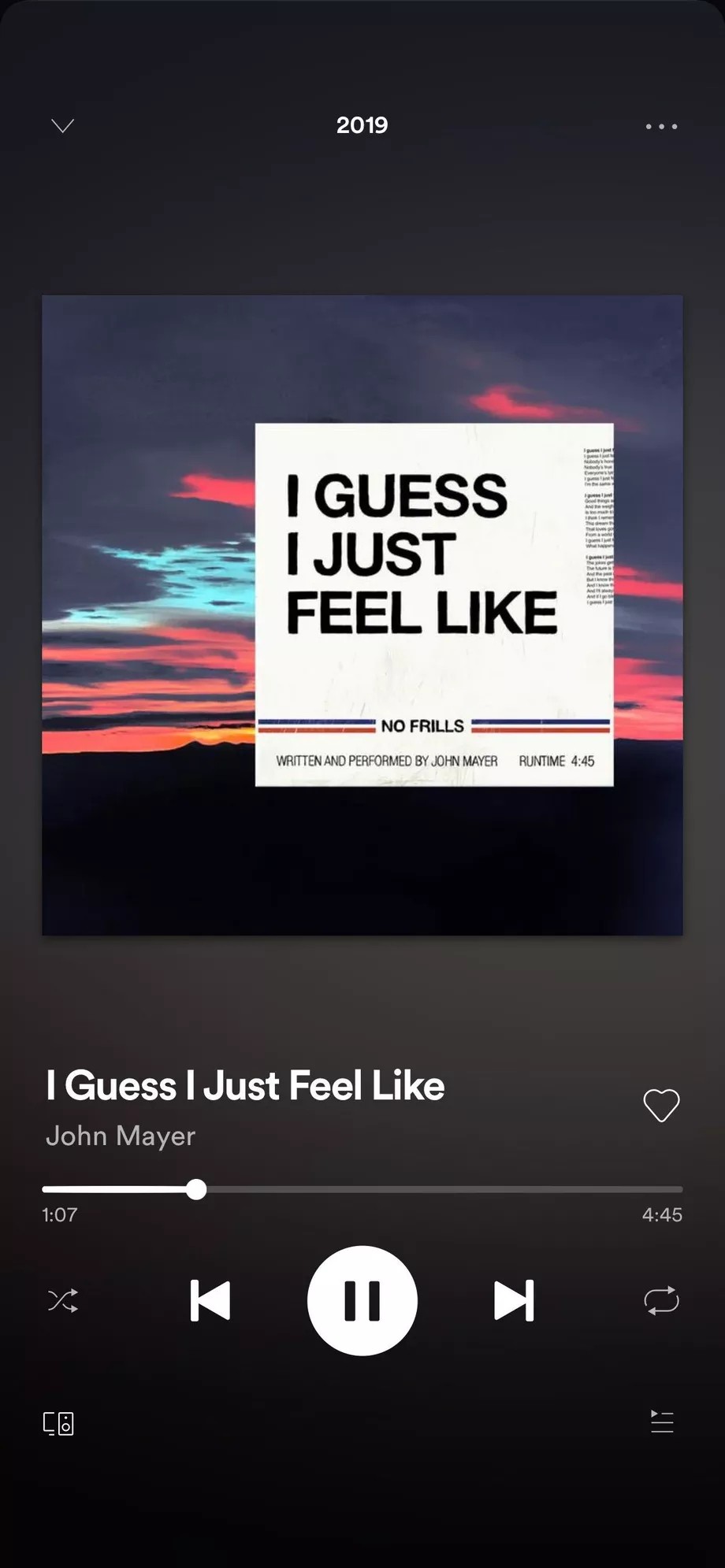Pause the current song
This screenshot has height=1568, width=725.
tap(362, 1300)
